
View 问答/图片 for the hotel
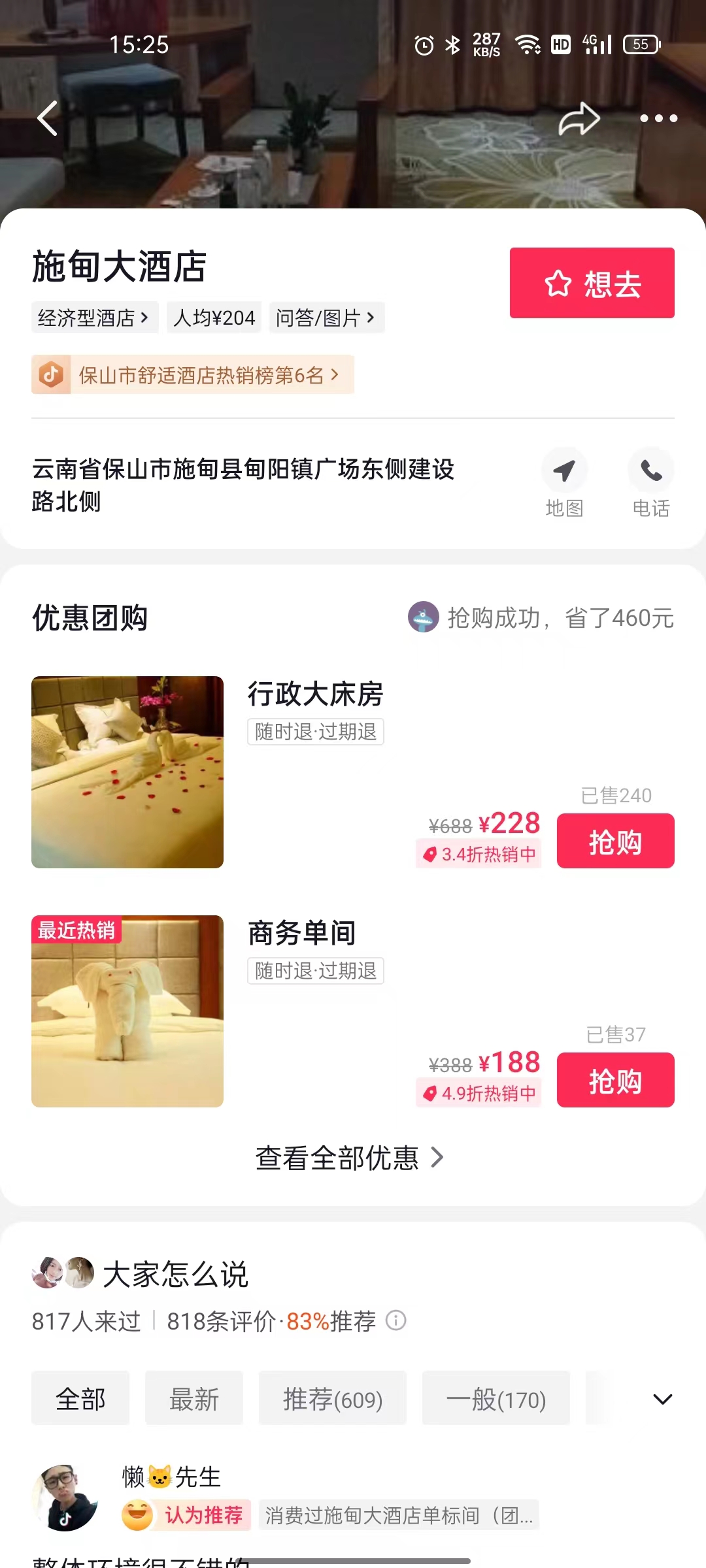coord(326,318)
